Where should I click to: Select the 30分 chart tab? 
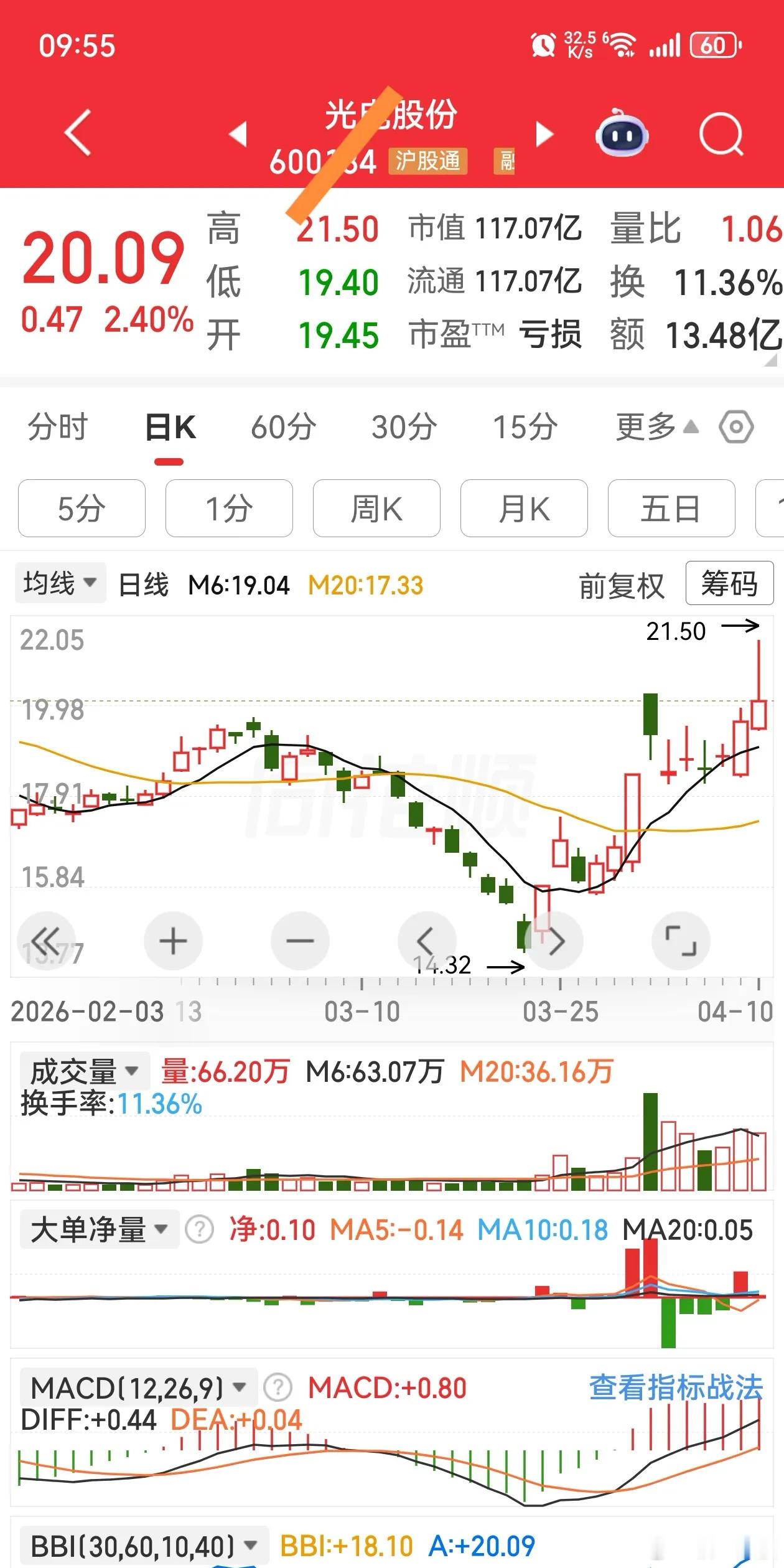coord(404,428)
